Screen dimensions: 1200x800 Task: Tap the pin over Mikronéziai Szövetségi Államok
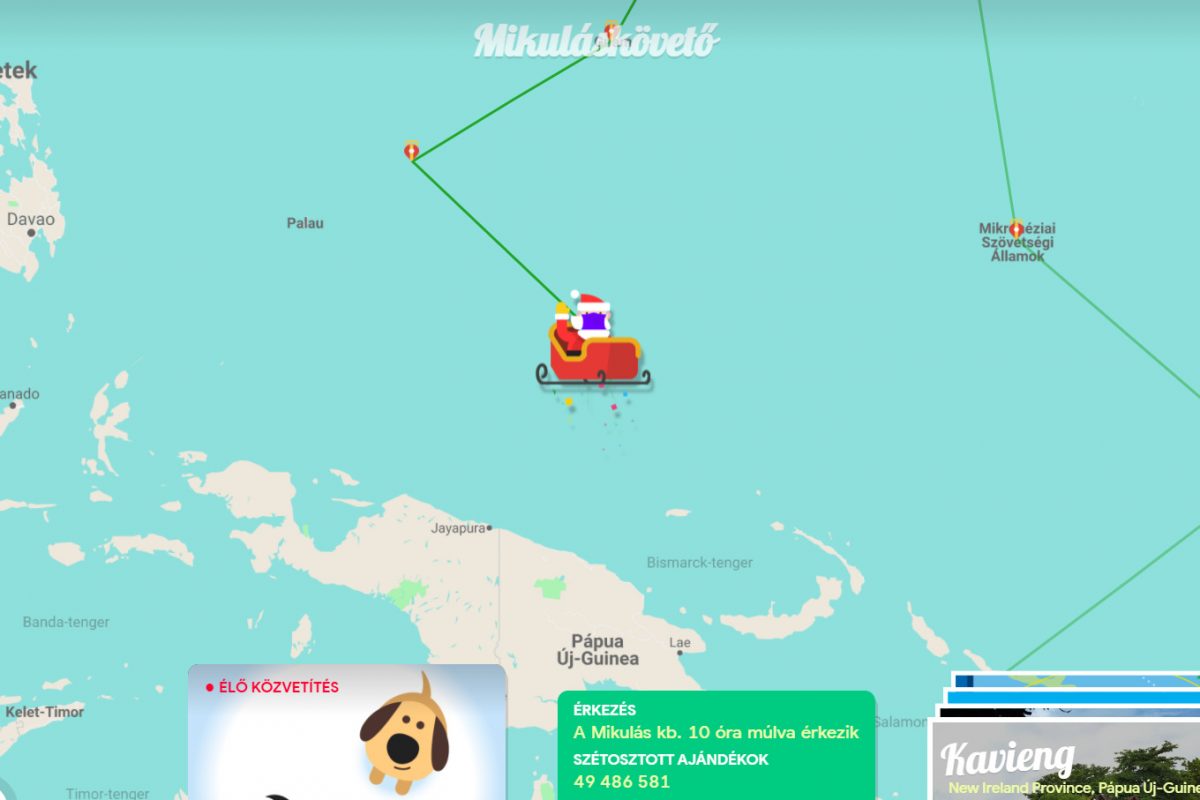pos(1016,229)
